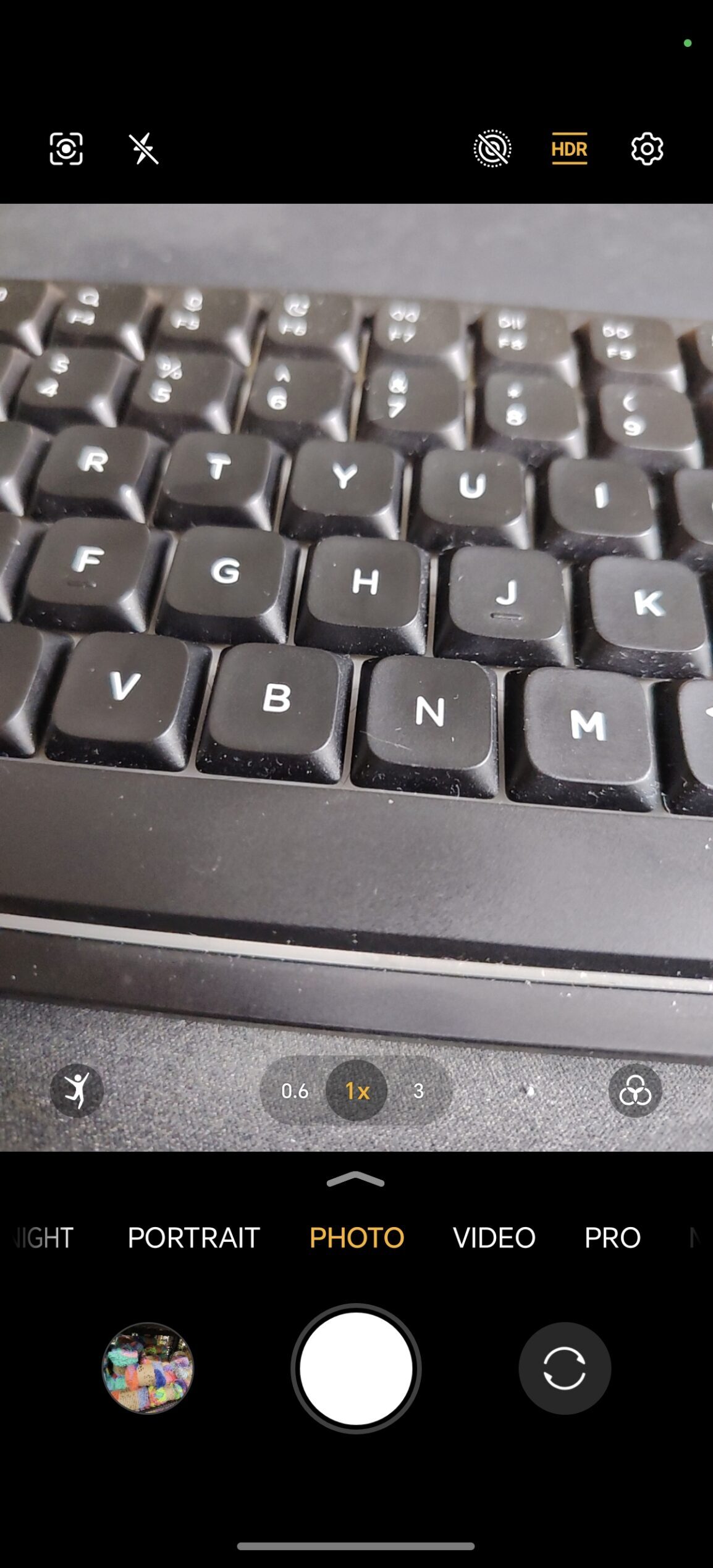The image size is (713, 1568).
Task: Take a photo with shutter button
Action: [356, 1368]
